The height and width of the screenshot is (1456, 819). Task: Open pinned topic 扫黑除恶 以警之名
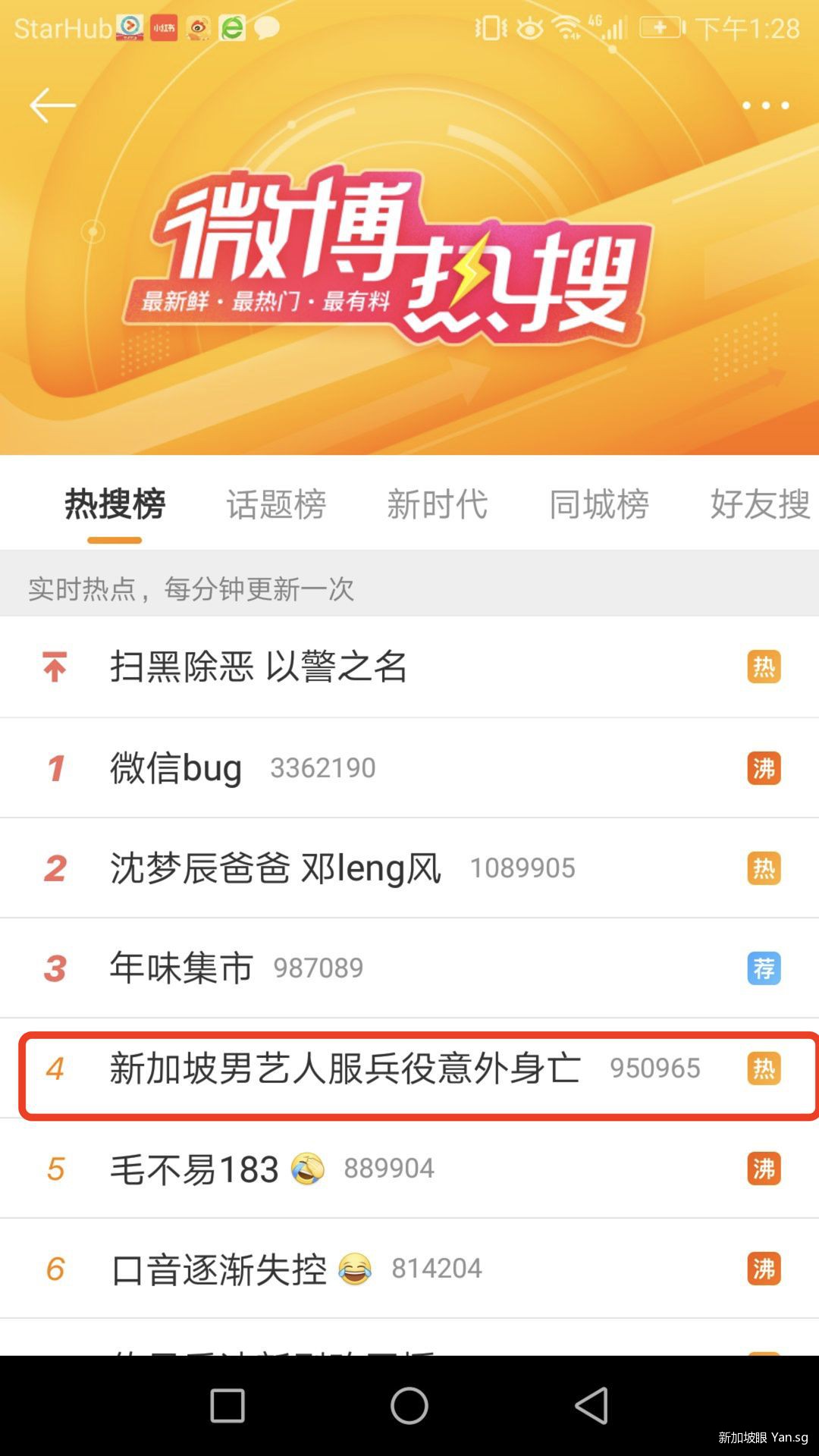259,667
